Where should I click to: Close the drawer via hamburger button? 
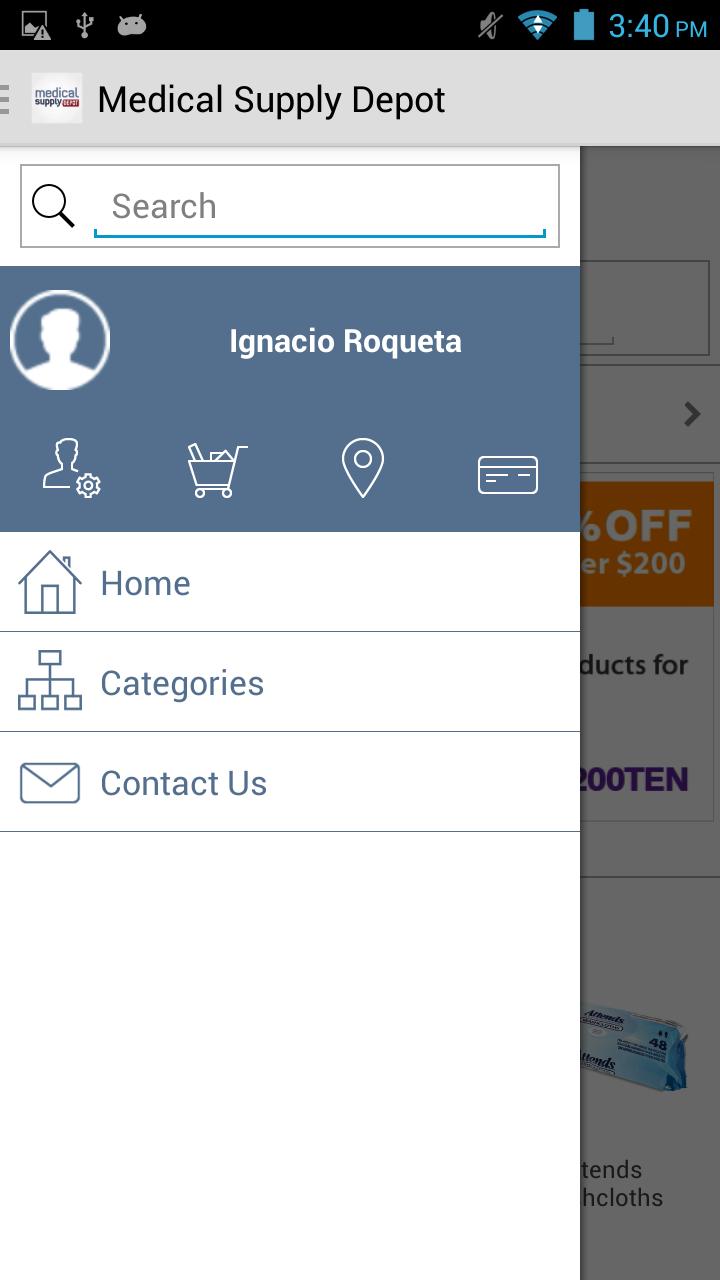click(8, 99)
